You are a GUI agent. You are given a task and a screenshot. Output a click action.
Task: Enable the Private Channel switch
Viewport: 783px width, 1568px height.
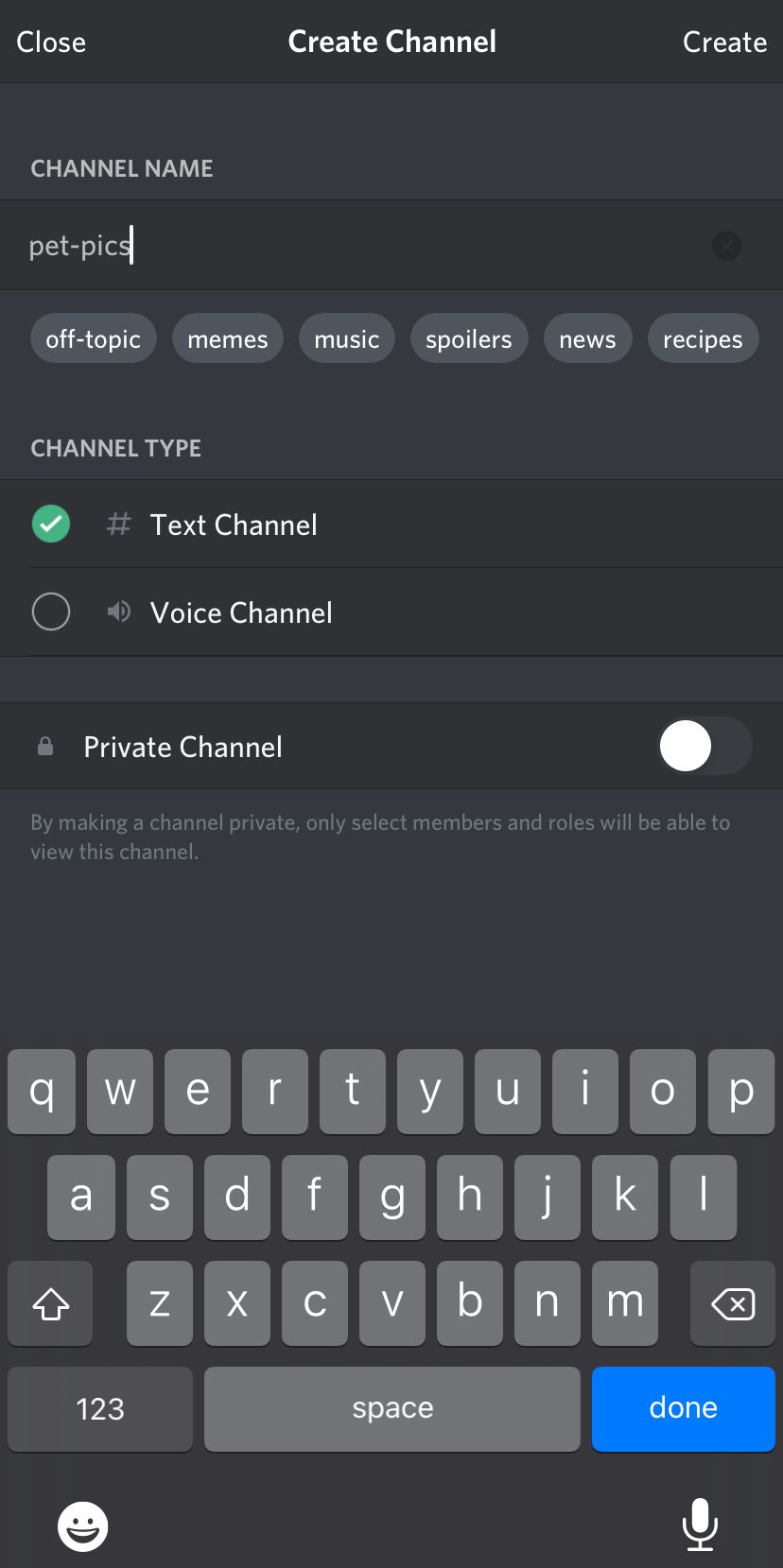click(705, 746)
